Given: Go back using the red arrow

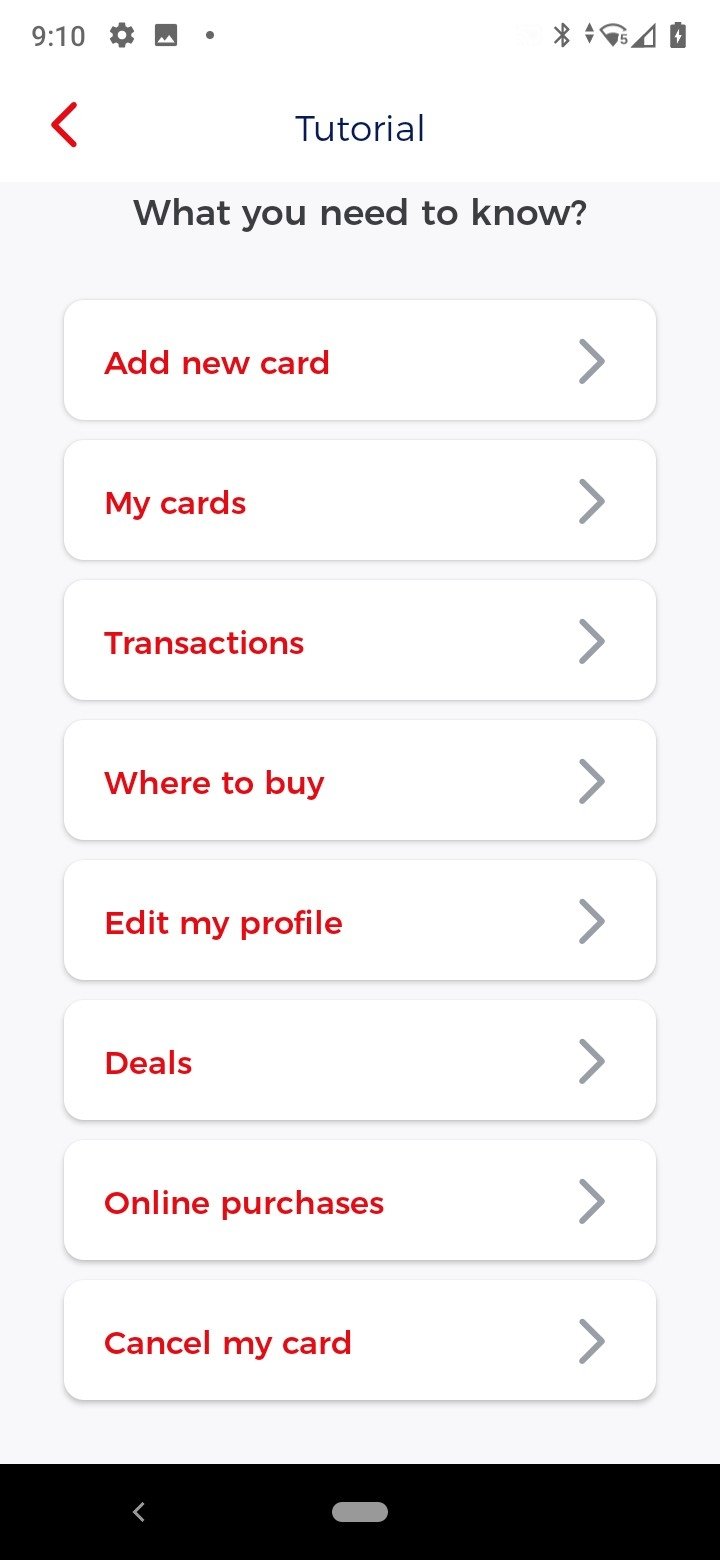Looking at the screenshot, I should click(64, 127).
